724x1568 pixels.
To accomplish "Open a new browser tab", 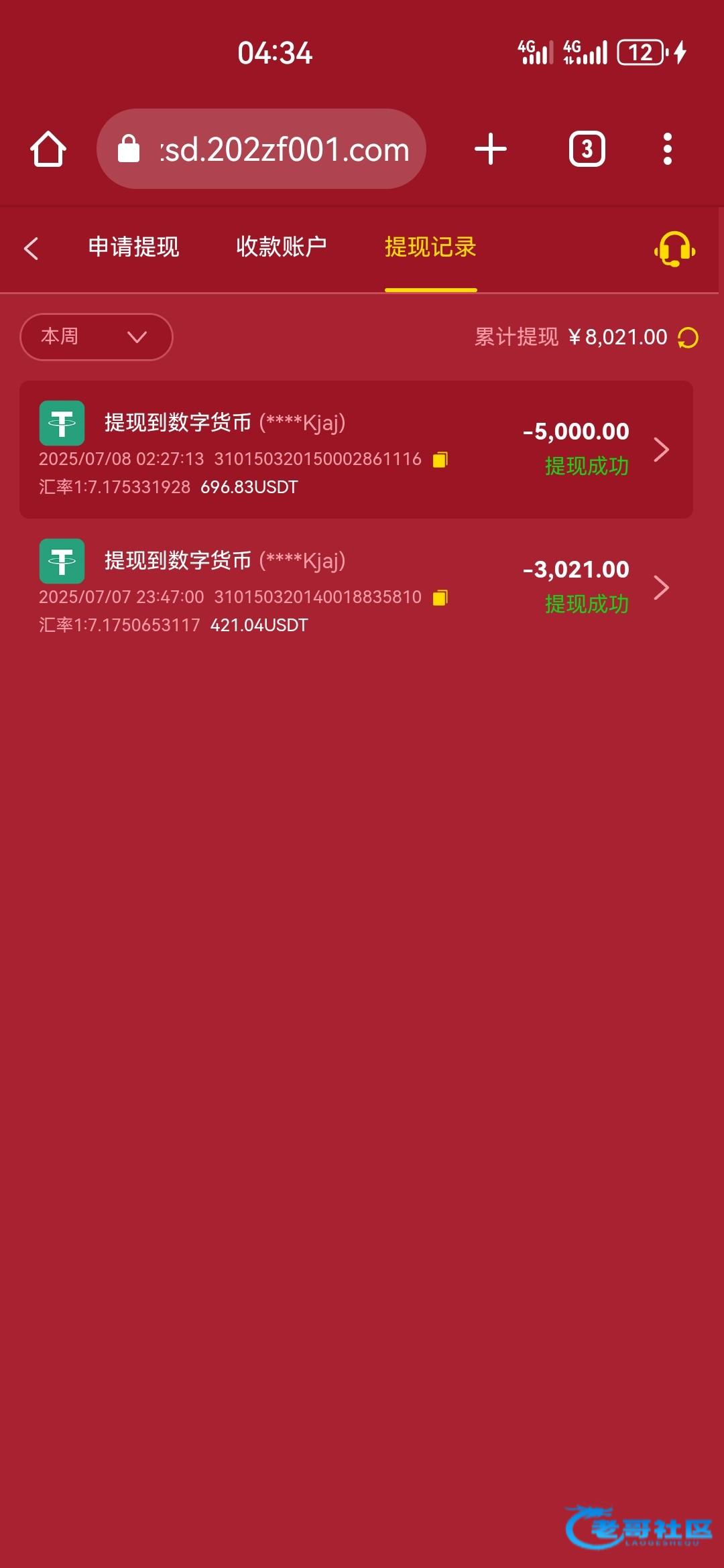I will coord(490,149).
